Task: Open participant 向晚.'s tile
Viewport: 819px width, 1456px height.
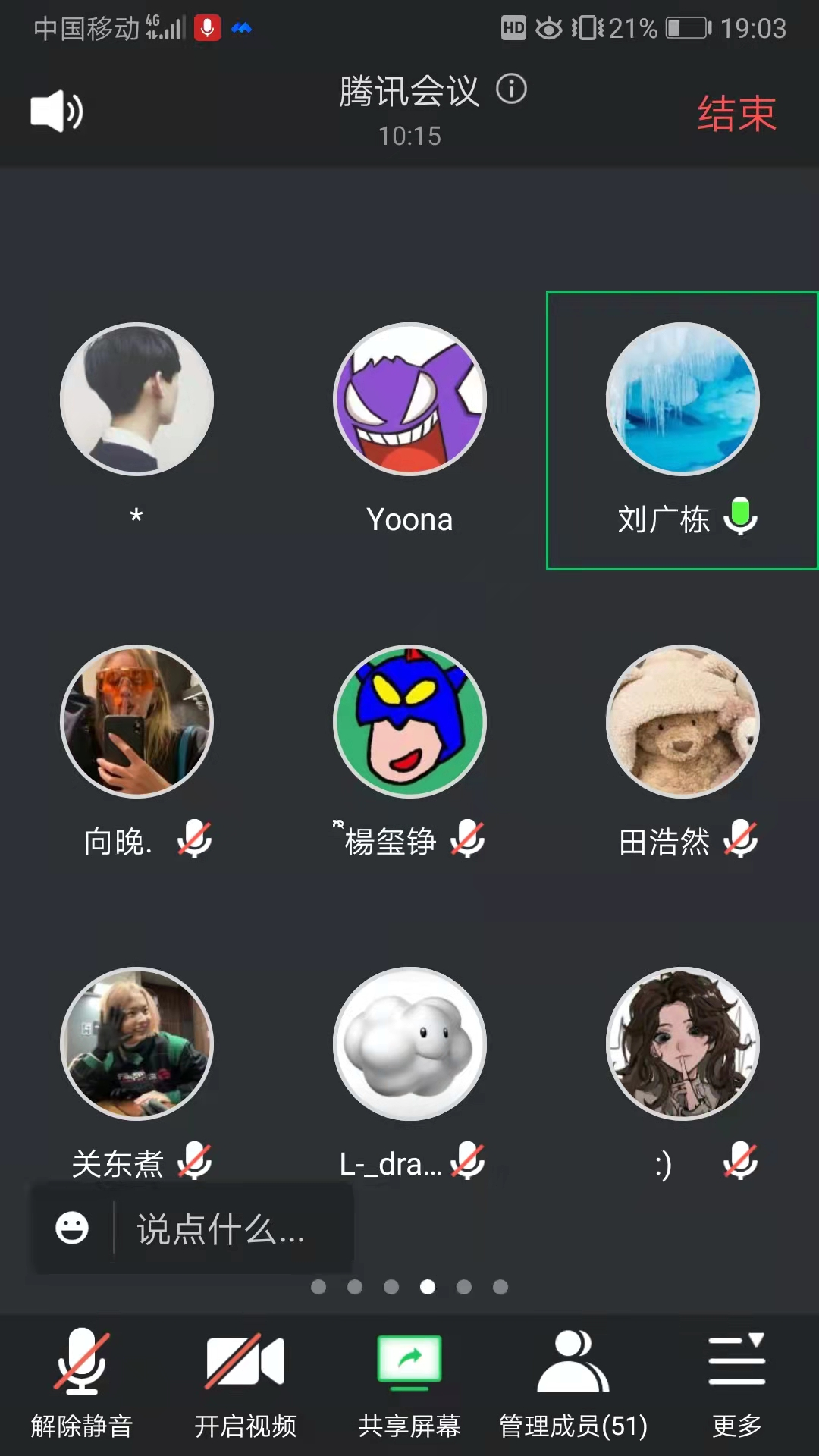Action: click(x=136, y=751)
